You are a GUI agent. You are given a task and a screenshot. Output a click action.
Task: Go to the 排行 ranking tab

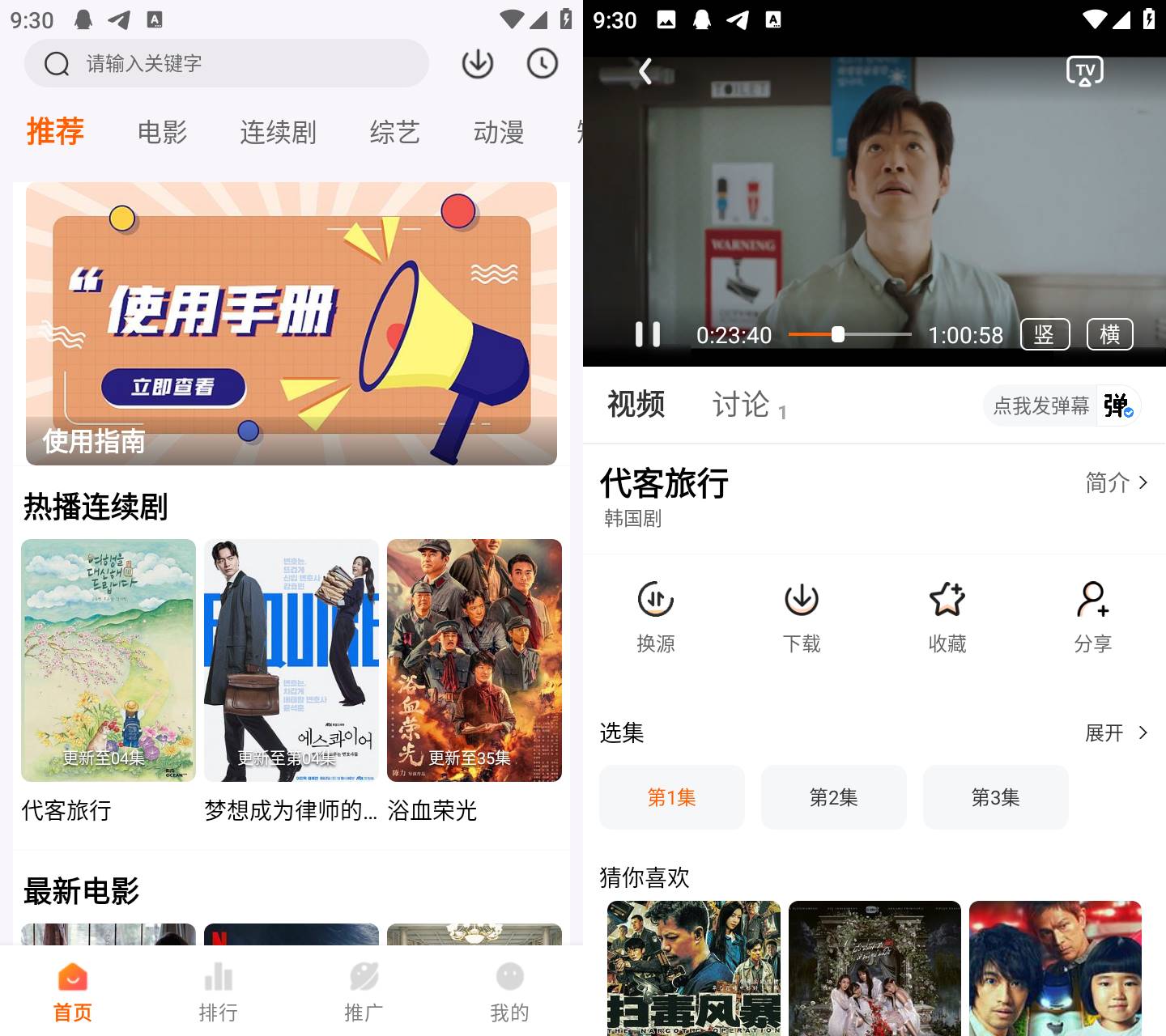(x=219, y=991)
